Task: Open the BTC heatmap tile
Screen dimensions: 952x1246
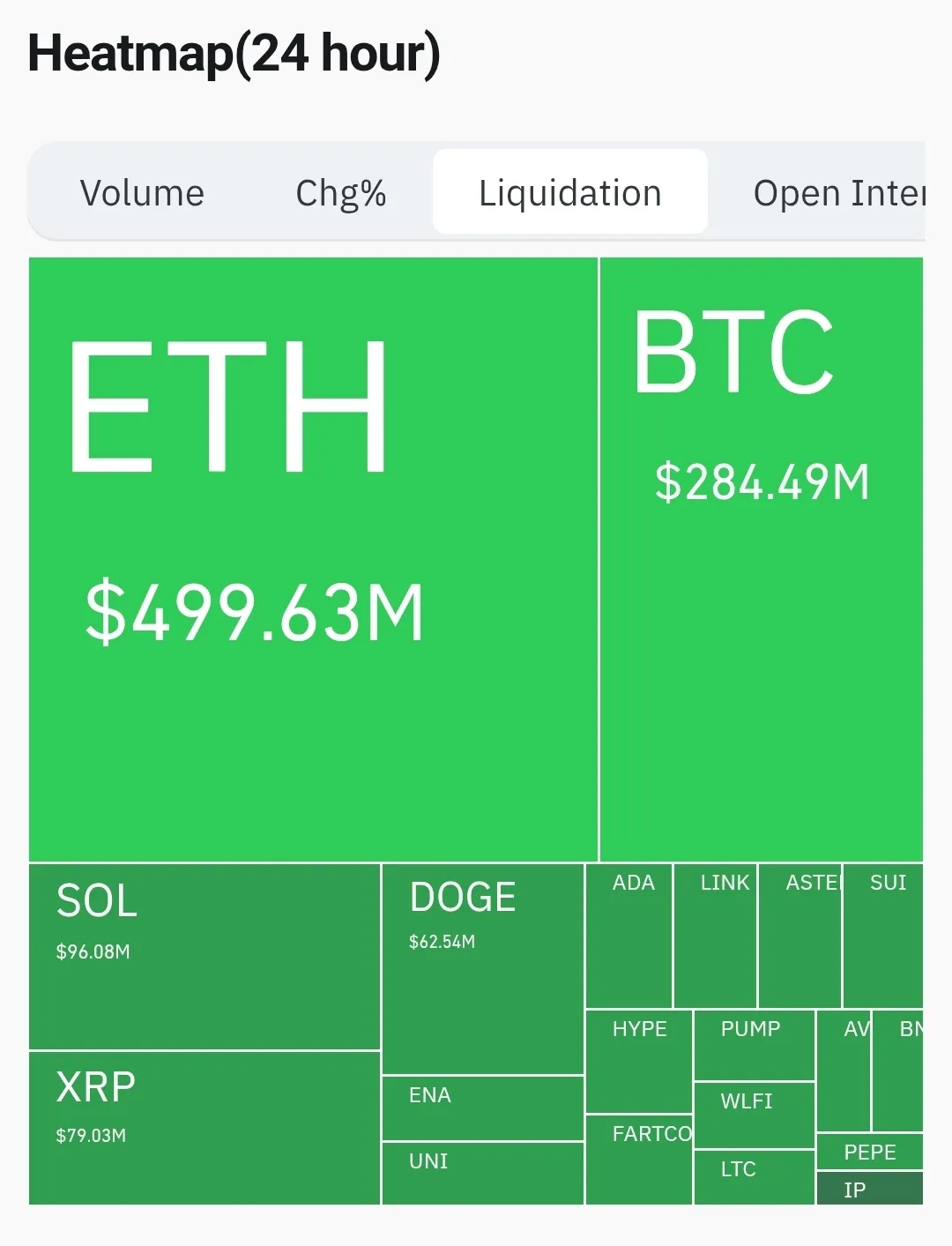Action: click(761, 559)
